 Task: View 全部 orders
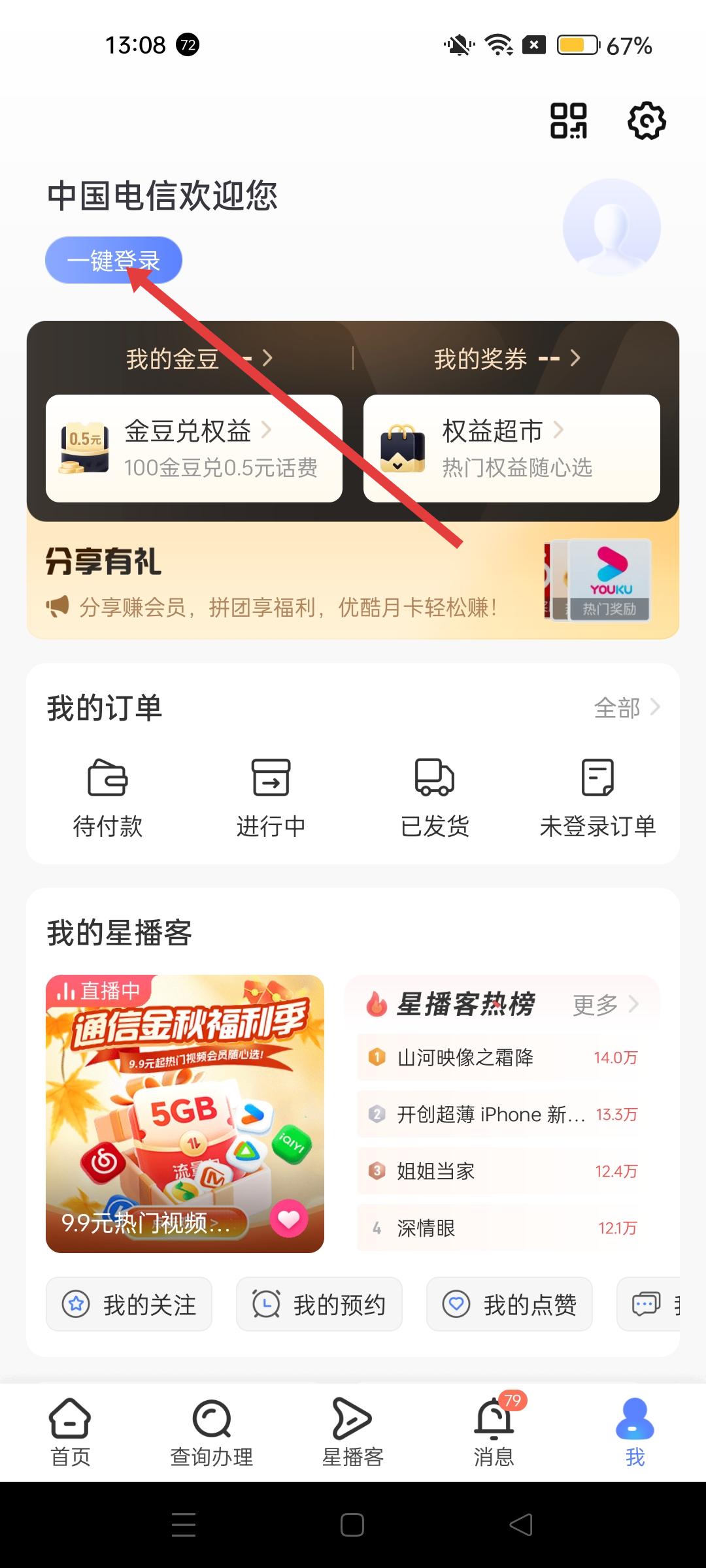tap(626, 708)
